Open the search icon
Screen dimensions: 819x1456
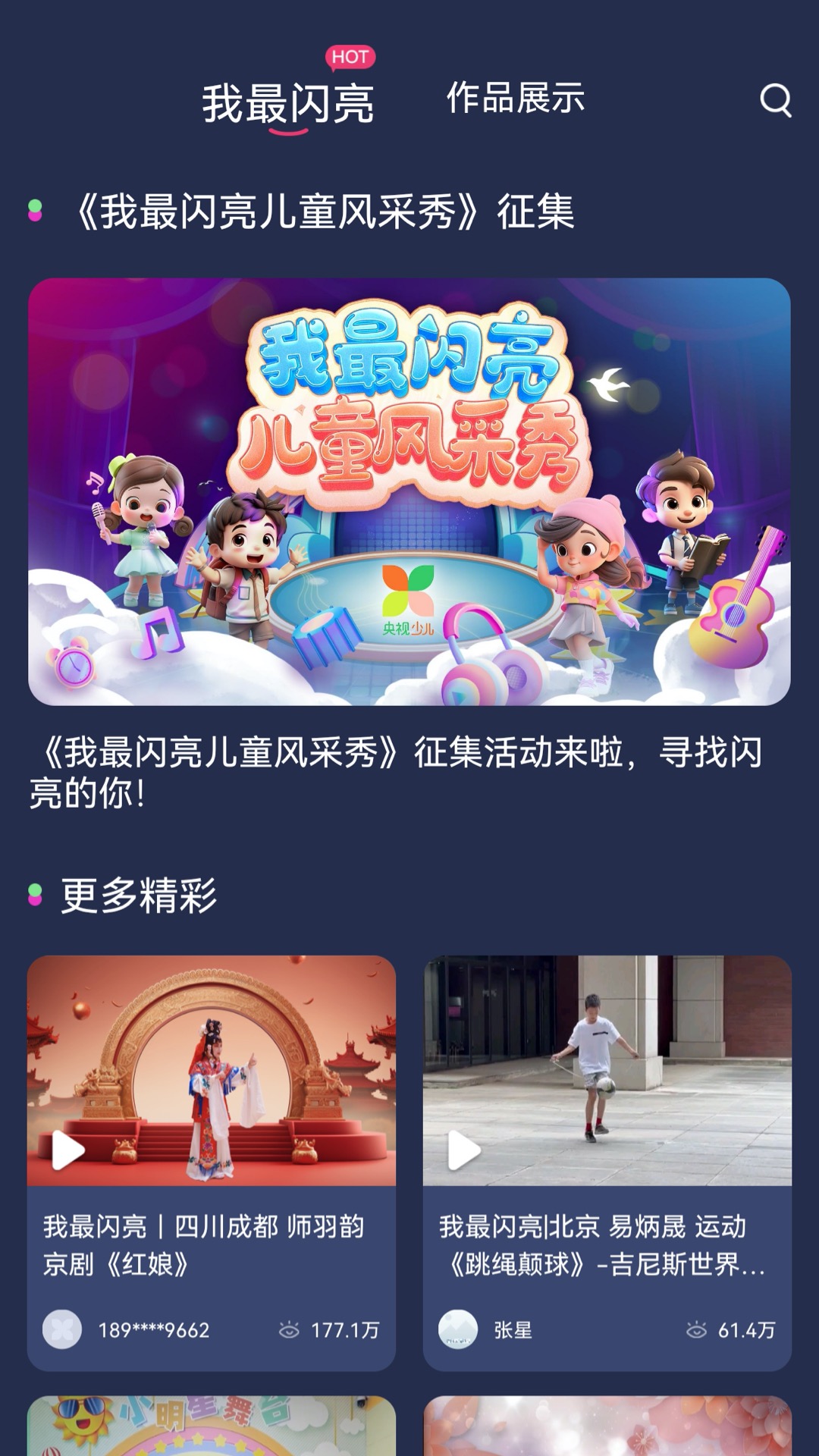coord(775,100)
